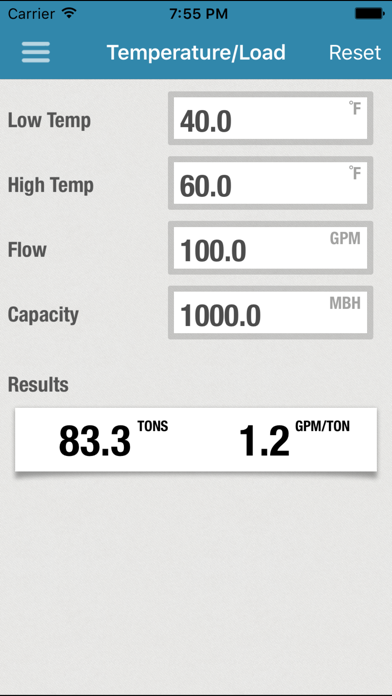Open the hamburger menu
Image resolution: width=392 pixels, height=696 pixels.
(x=36, y=52)
